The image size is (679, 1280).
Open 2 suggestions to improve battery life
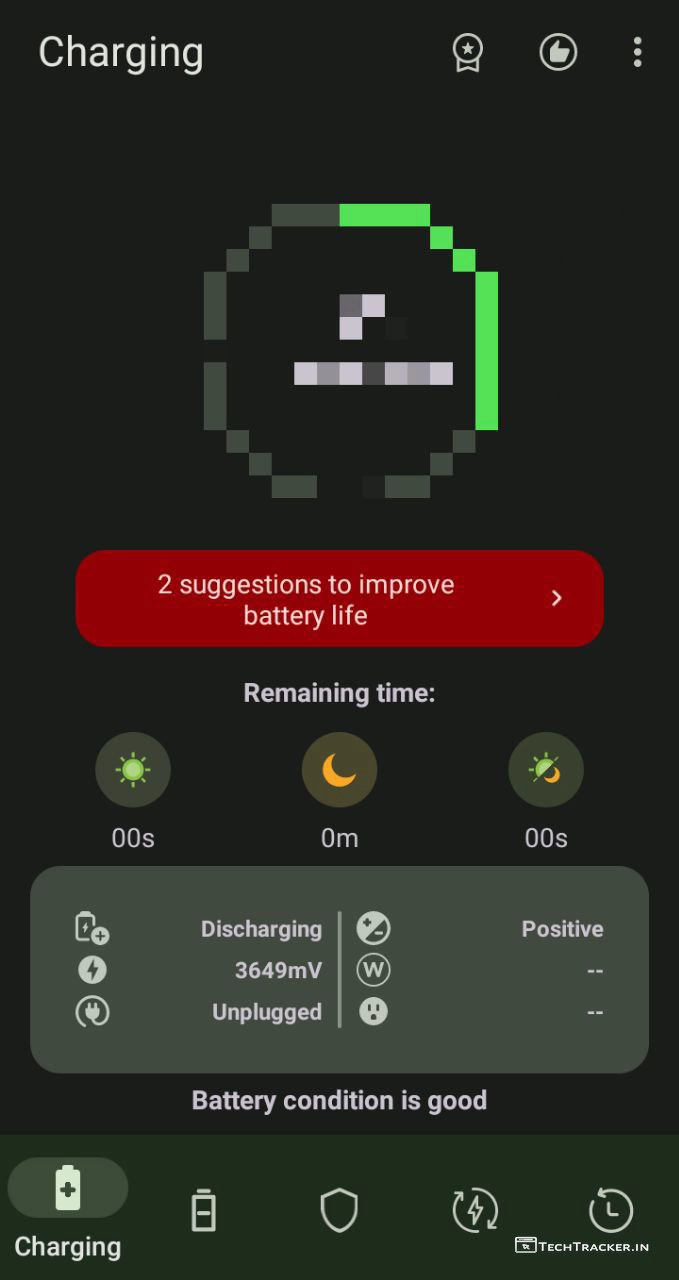click(339, 599)
